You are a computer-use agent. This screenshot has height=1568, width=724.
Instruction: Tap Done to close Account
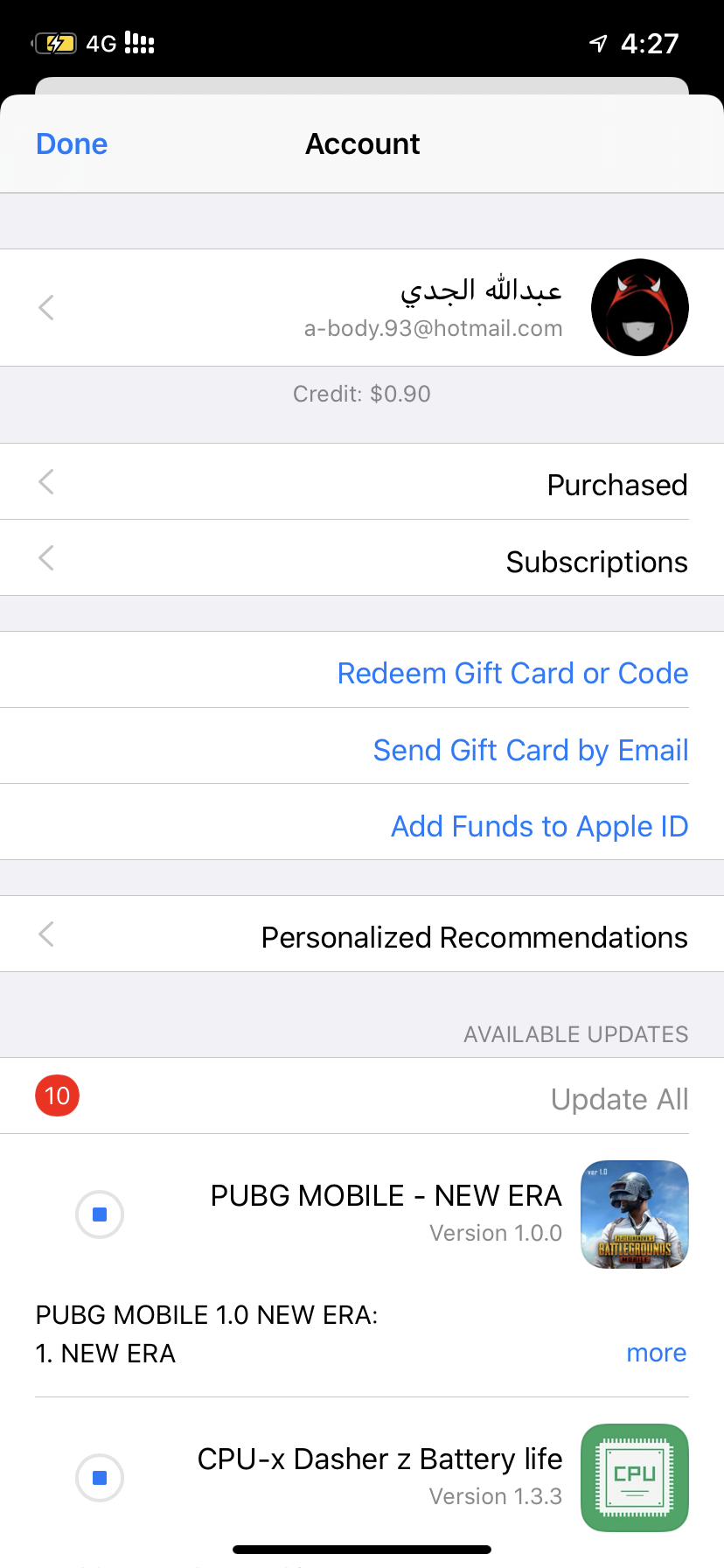[x=72, y=143]
